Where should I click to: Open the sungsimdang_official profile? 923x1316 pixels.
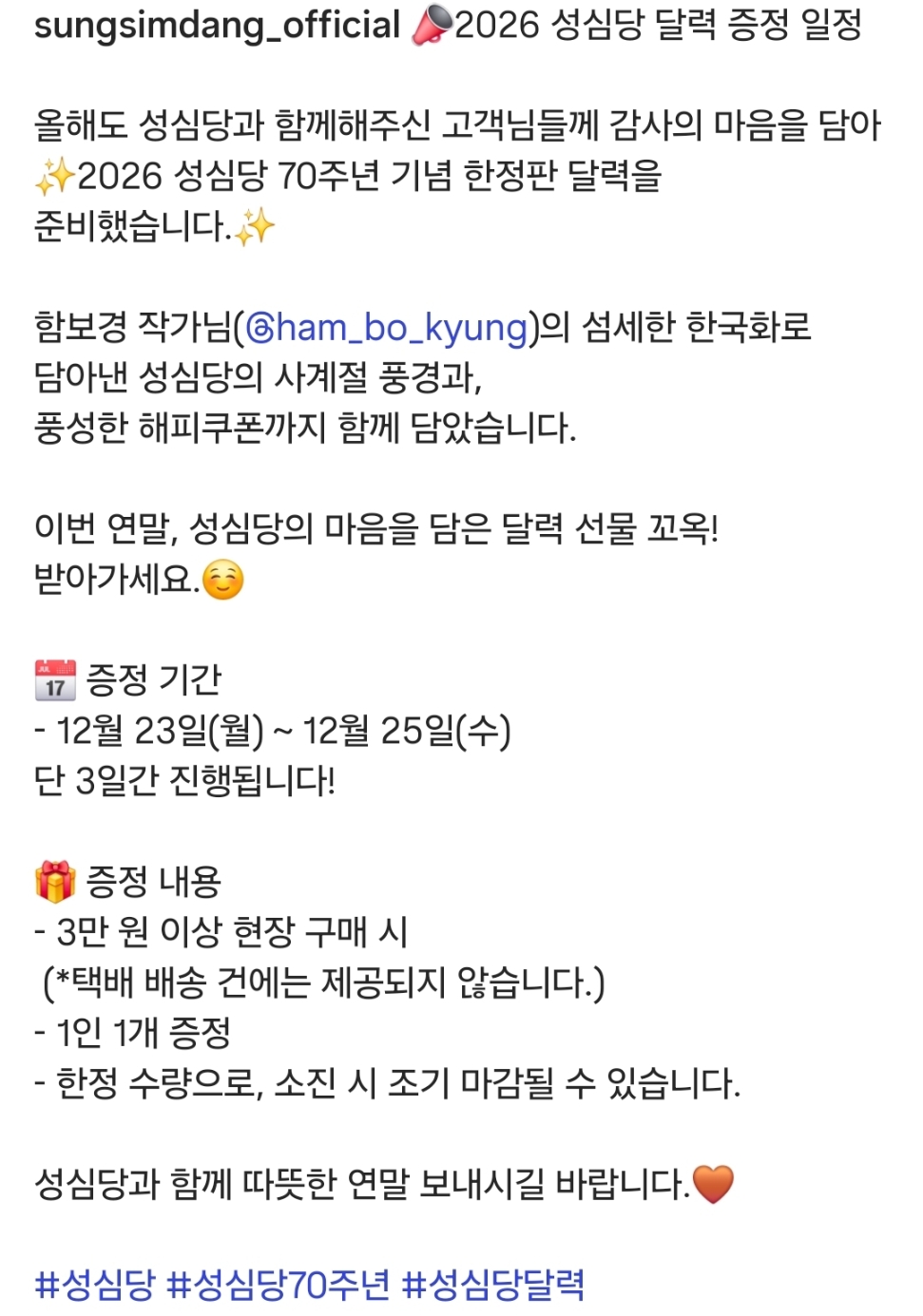coord(217,26)
